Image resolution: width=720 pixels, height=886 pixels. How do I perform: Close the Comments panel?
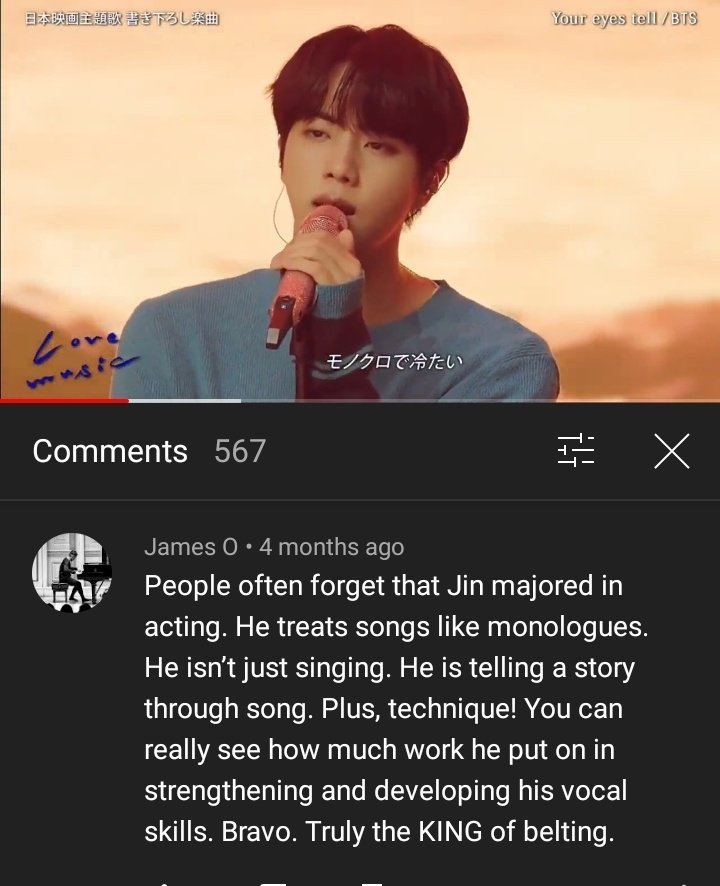coord(671,451)
